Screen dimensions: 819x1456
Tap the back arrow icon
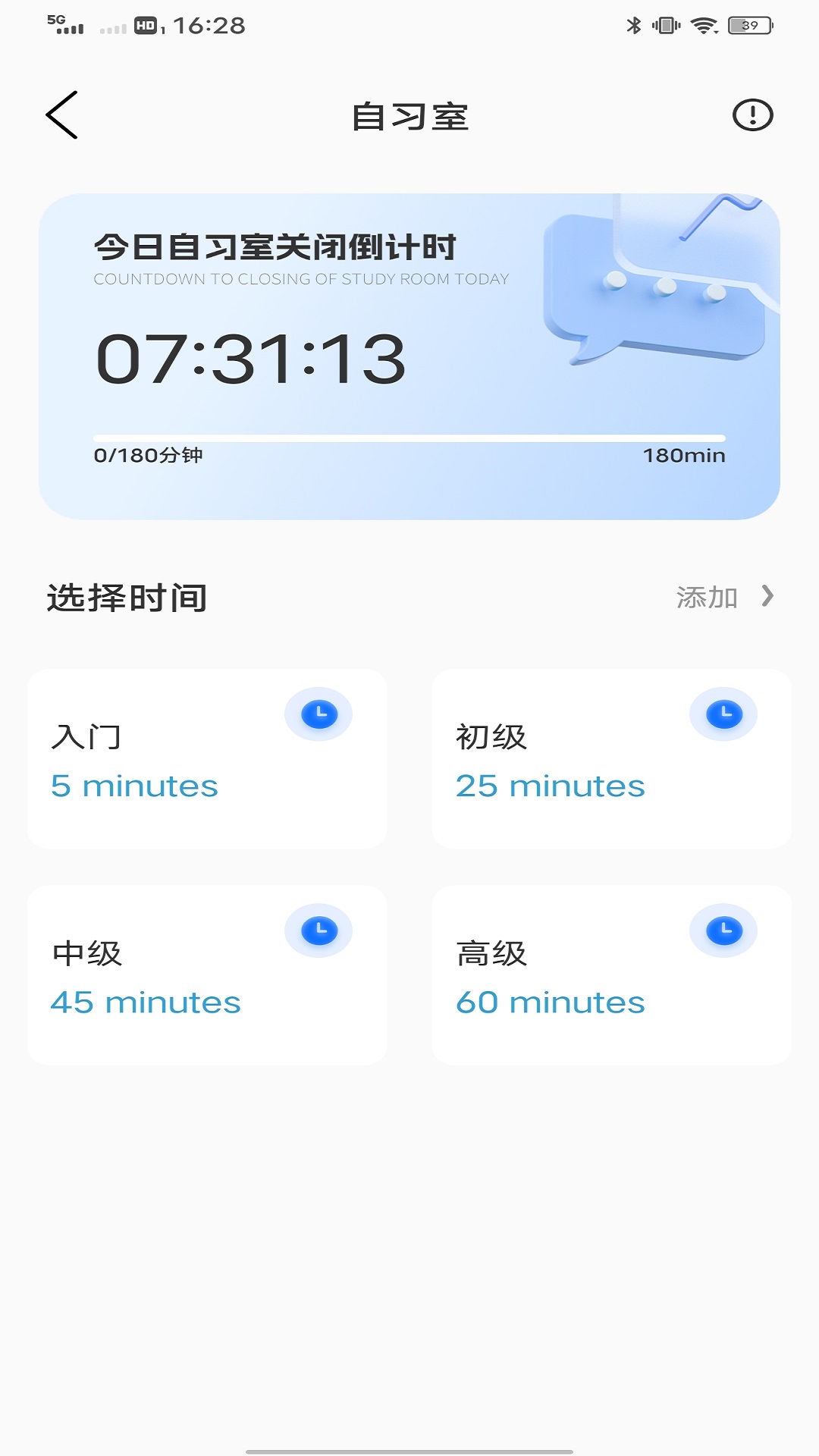pyautogui.click(x=61, y=115)
